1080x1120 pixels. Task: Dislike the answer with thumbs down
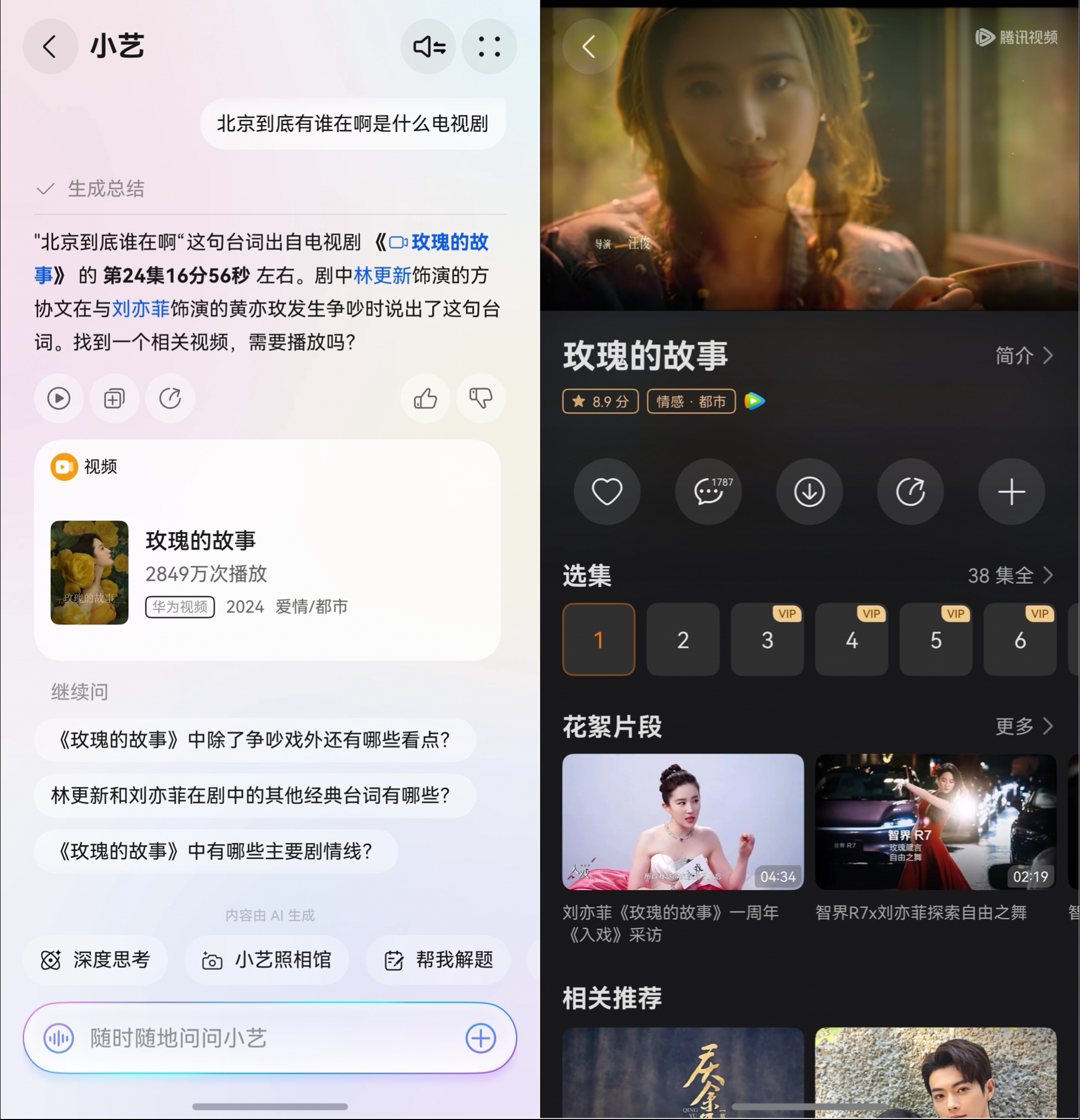pyautogui.click(x=480, y=398)
